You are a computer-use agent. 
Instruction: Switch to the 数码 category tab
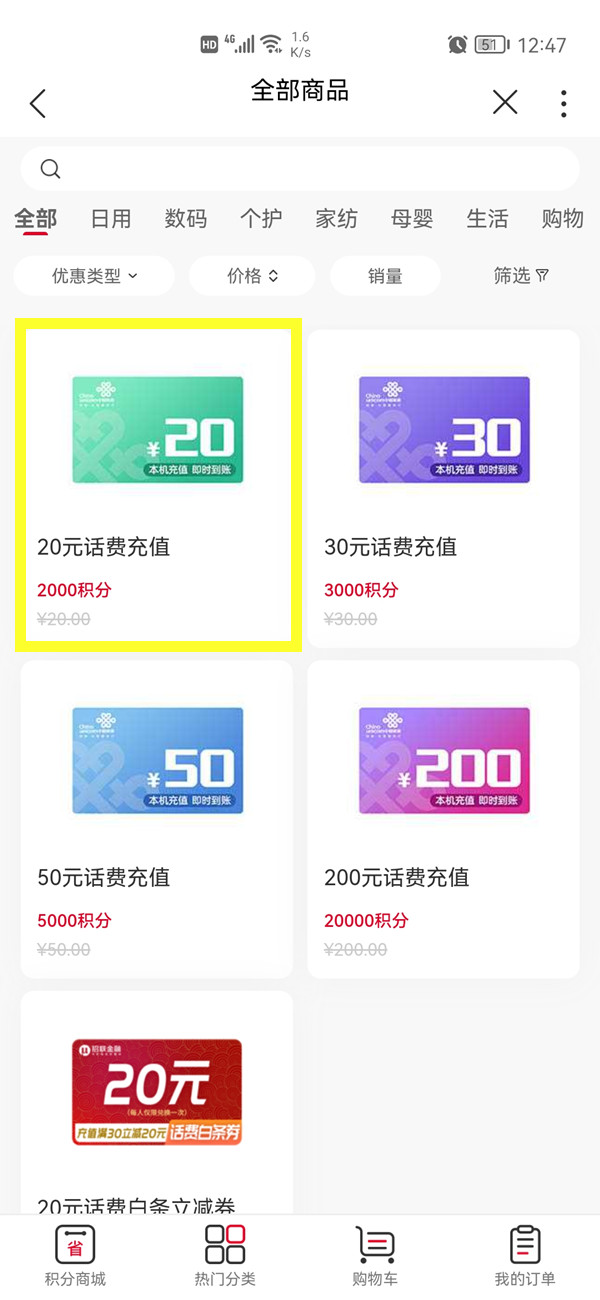pos(186,219)
